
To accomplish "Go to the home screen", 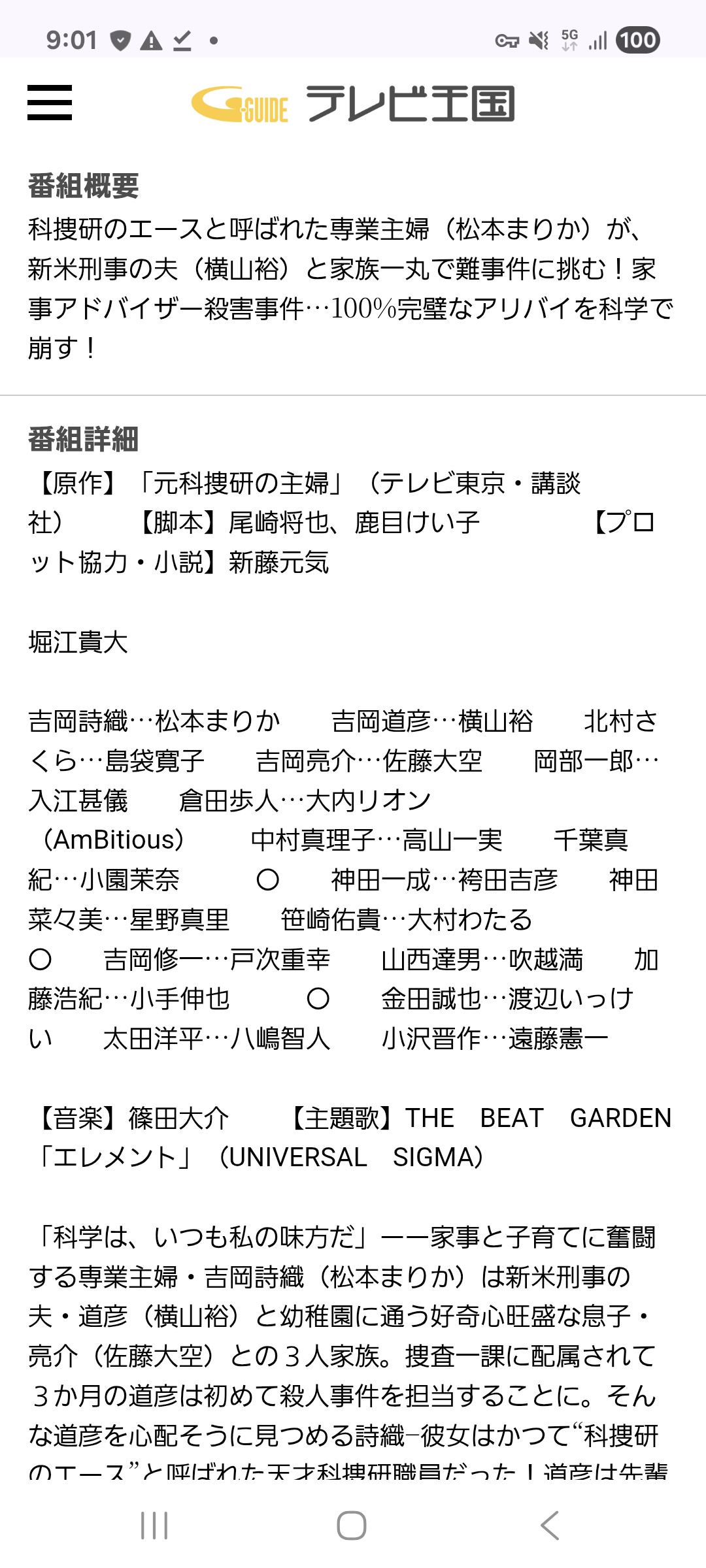I will (352, 1526).
